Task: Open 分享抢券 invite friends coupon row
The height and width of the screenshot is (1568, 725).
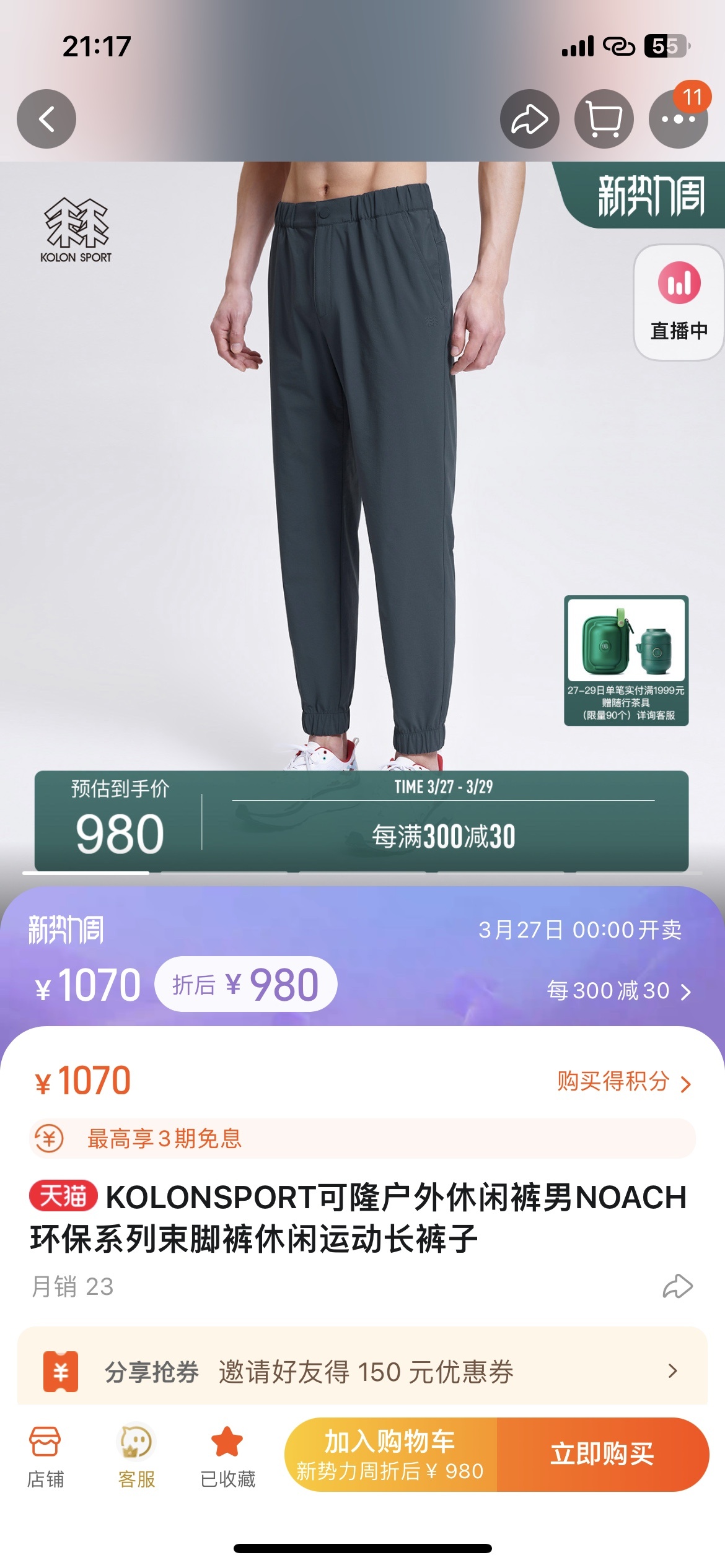Action: point(362,1372)
